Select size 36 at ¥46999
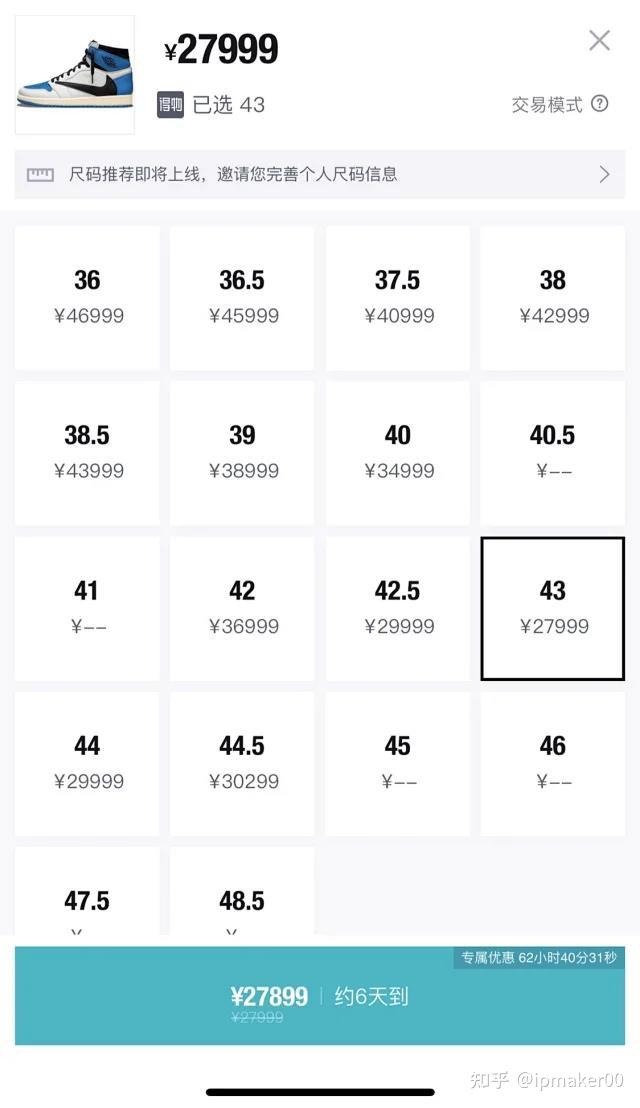This screenshot has width=640, height=1108. [87, 297]
